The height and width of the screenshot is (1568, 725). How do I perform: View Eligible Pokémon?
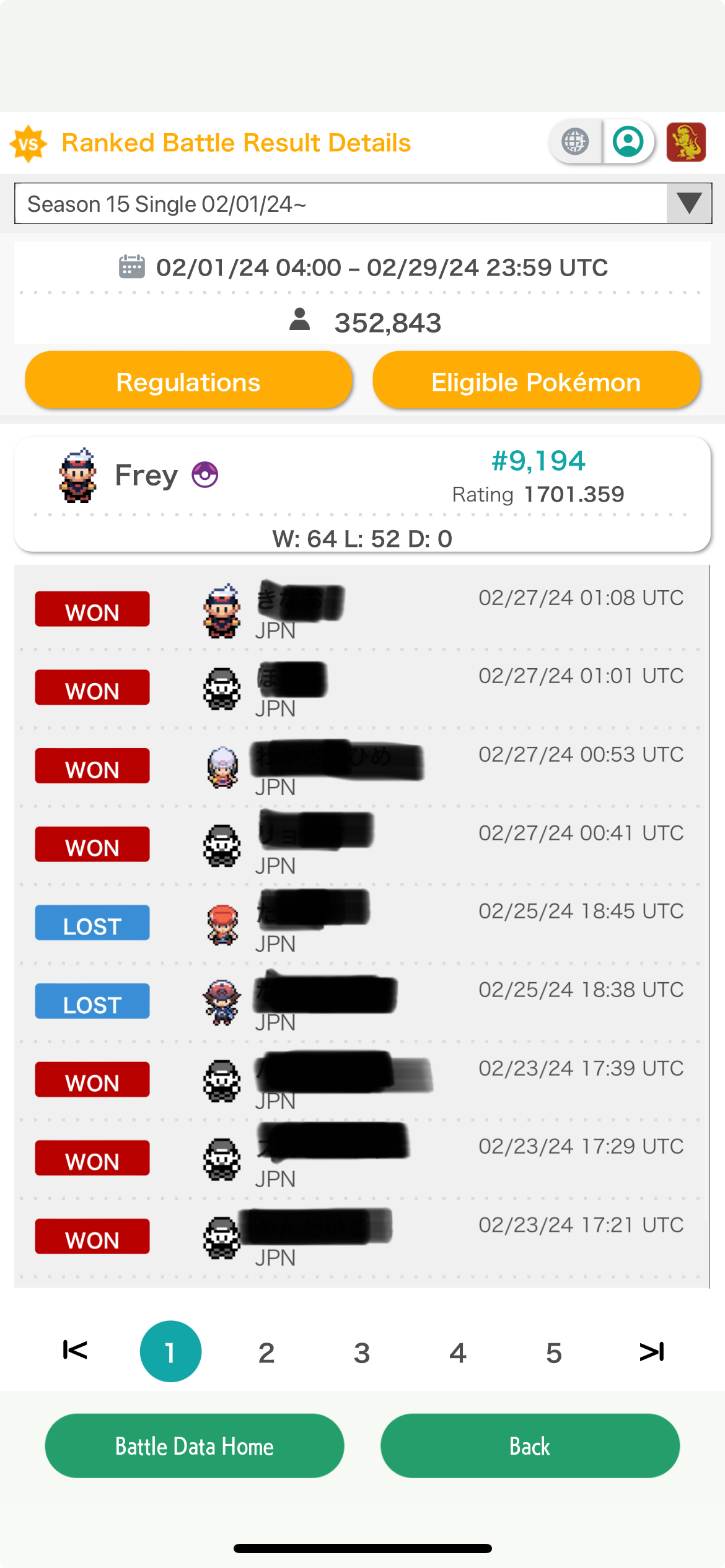[536, 381]
